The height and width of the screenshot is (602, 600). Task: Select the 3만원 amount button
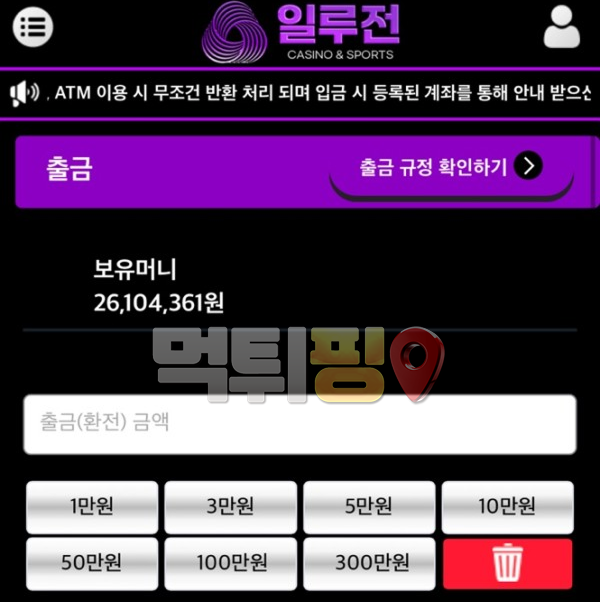click(230, 507)
